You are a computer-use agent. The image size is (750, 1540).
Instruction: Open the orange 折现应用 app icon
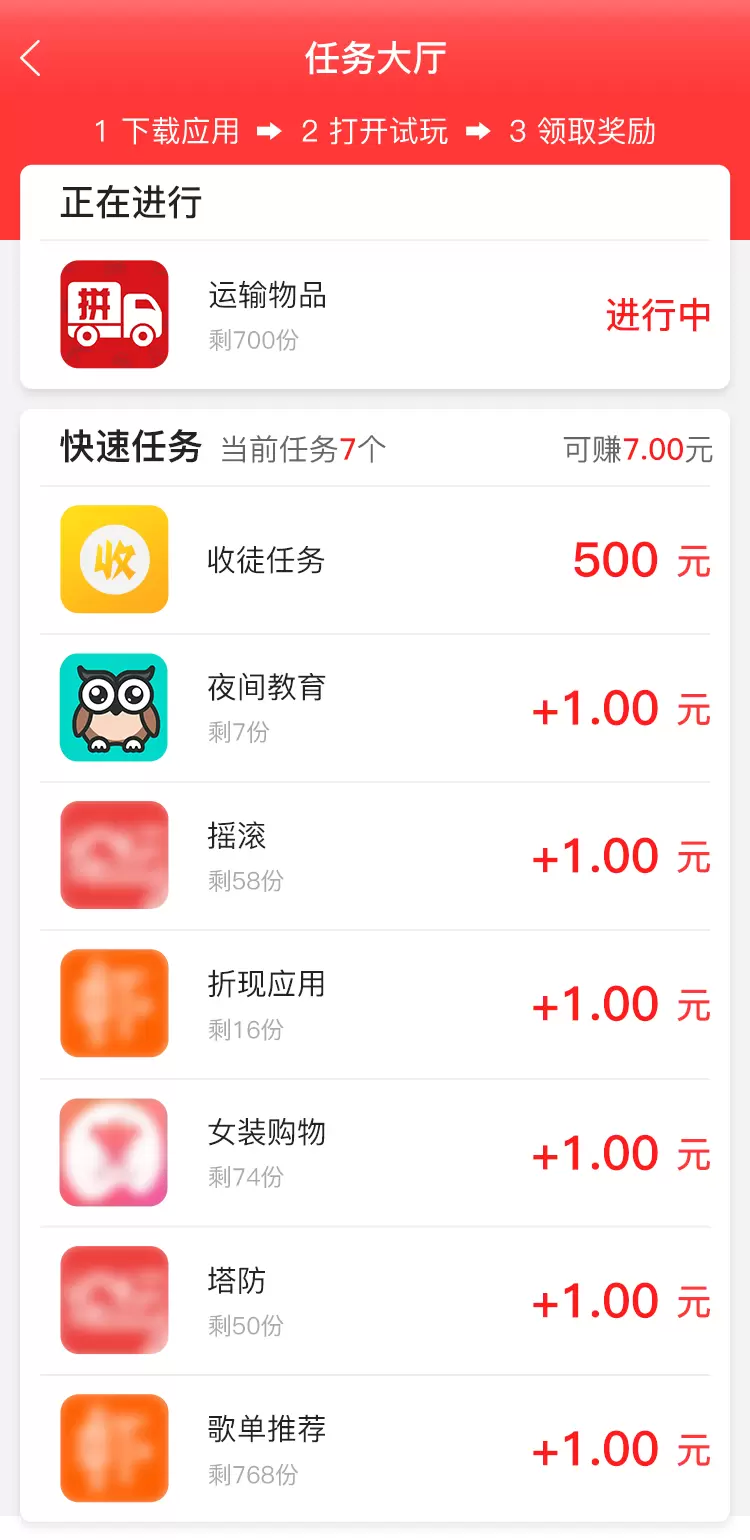pyautogui.click(x=113, y=1003)
